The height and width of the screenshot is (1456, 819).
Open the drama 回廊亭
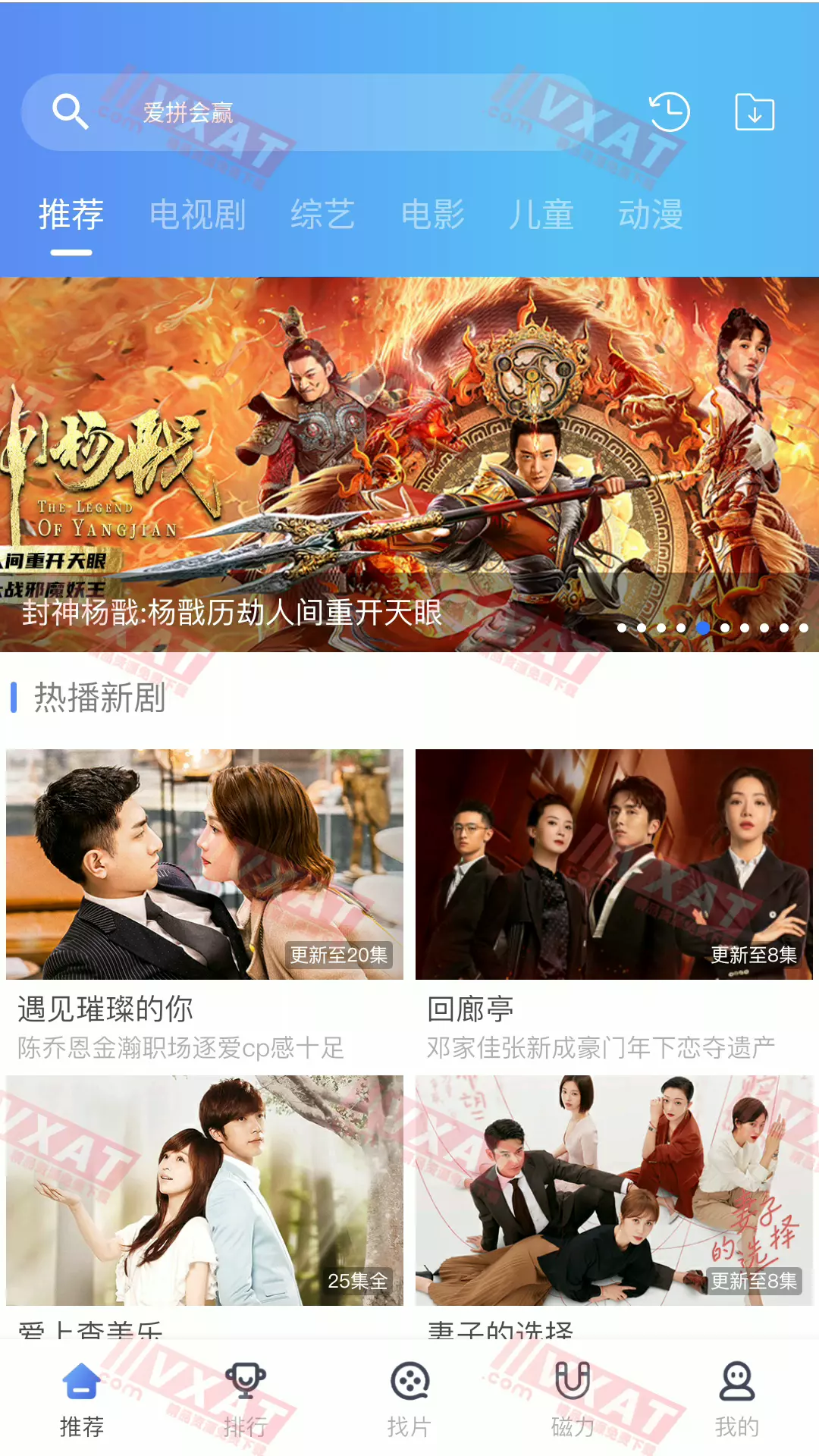point(614,864)
